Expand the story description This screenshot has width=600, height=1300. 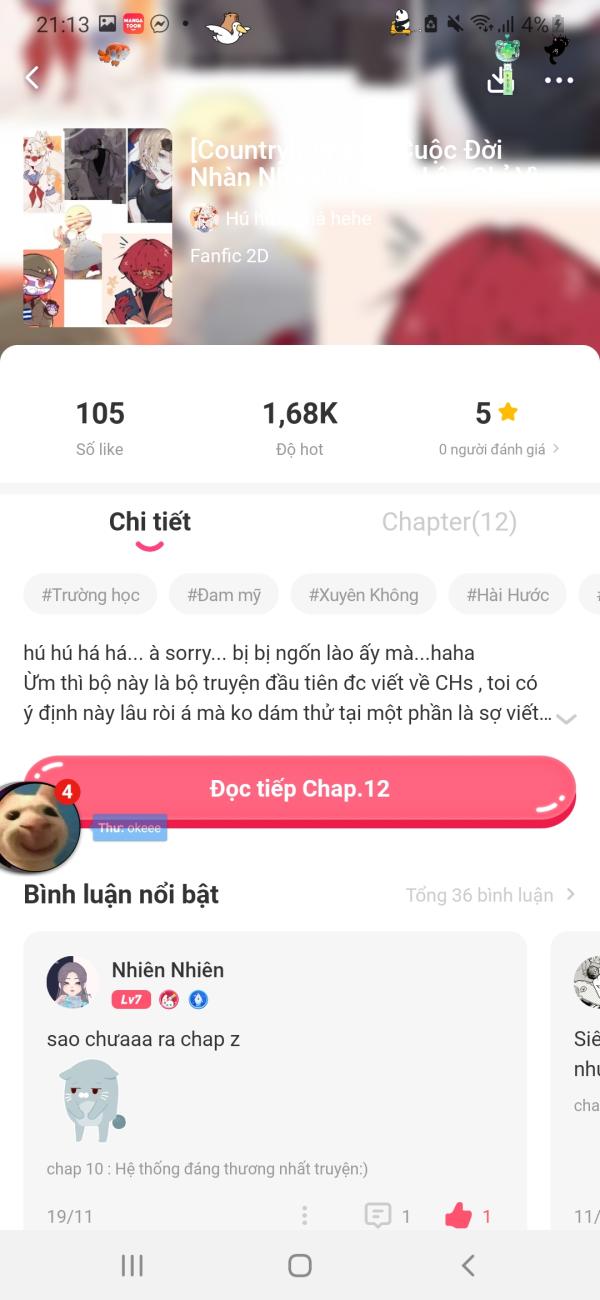point(566,718)
